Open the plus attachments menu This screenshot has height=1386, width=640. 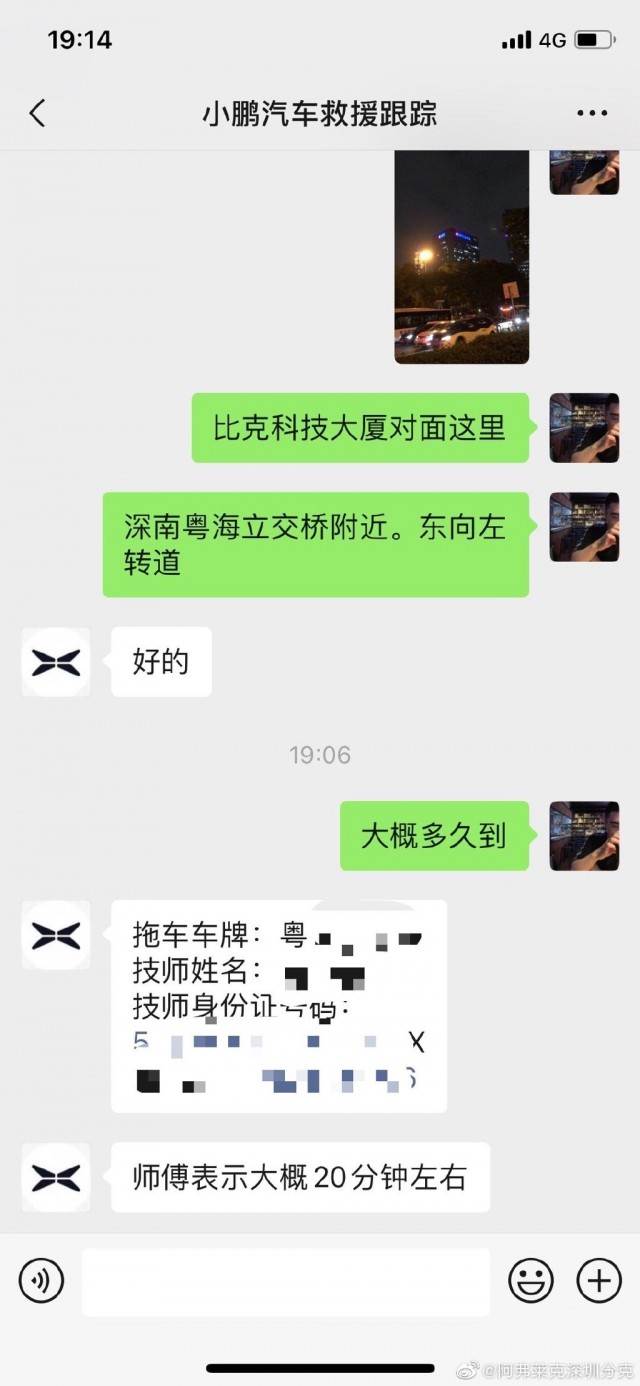point(599,1280)
